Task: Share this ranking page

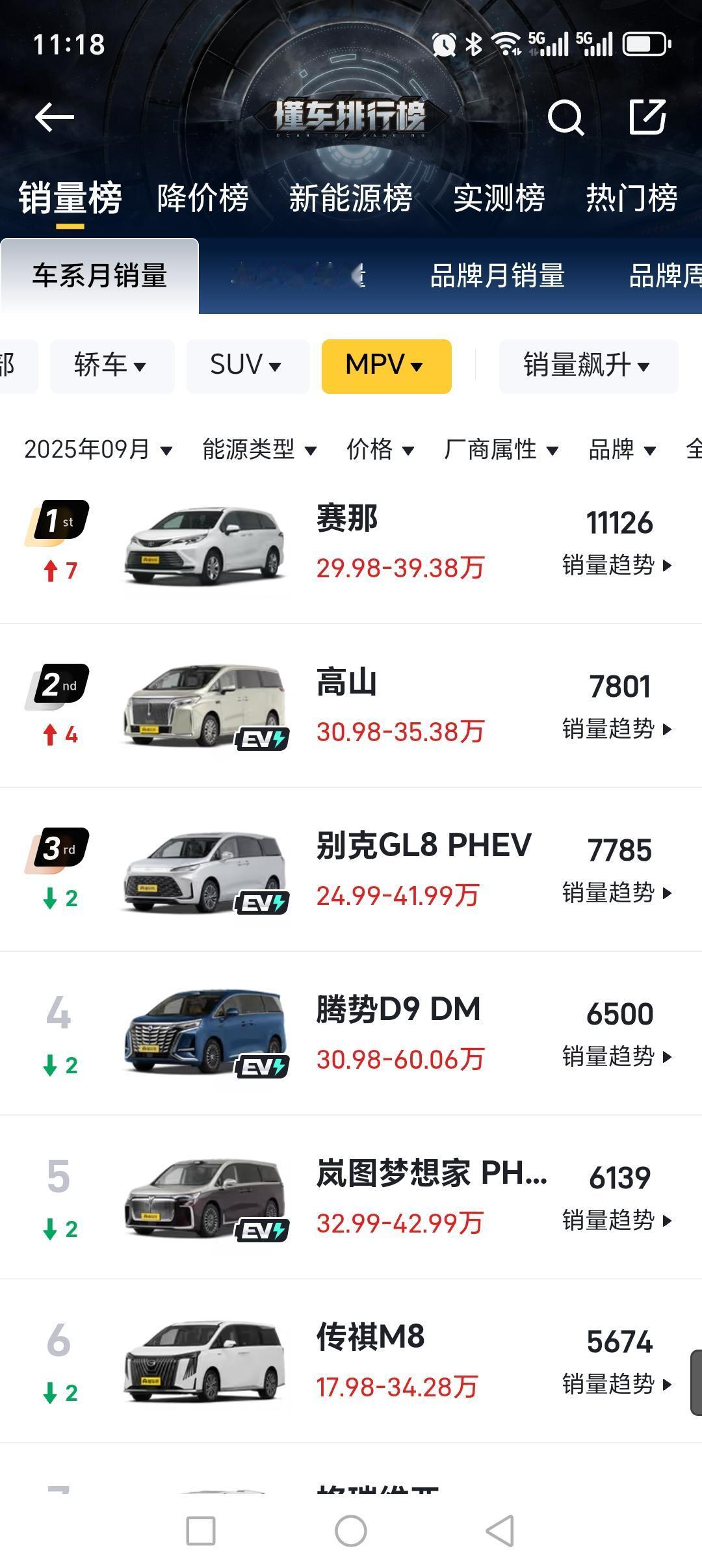Action: coord(648,118)
